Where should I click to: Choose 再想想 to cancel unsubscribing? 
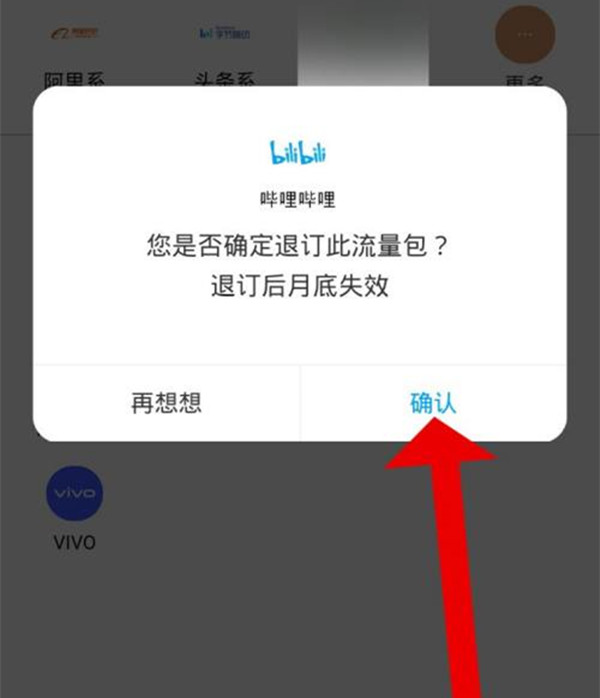click(166, 402)
